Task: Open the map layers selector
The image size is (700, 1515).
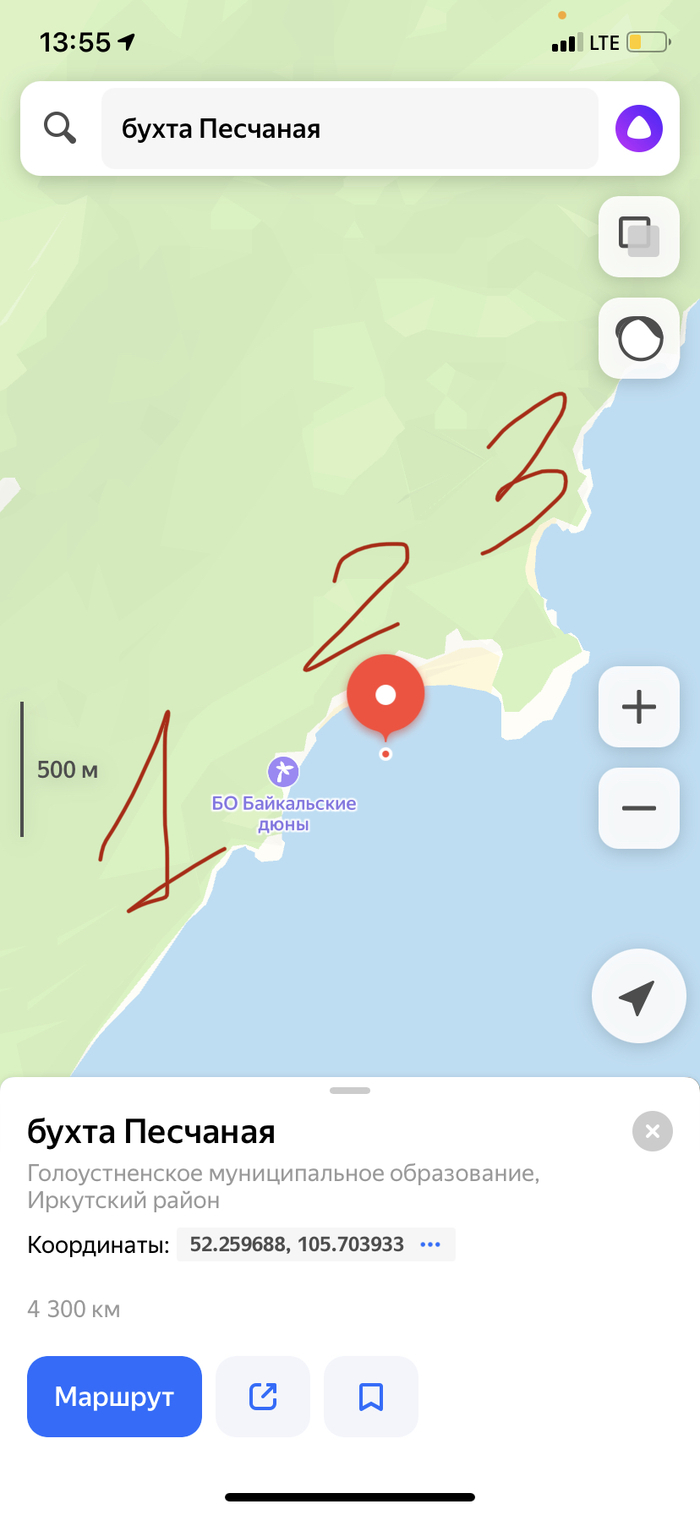Action: (x=639, y=237)
